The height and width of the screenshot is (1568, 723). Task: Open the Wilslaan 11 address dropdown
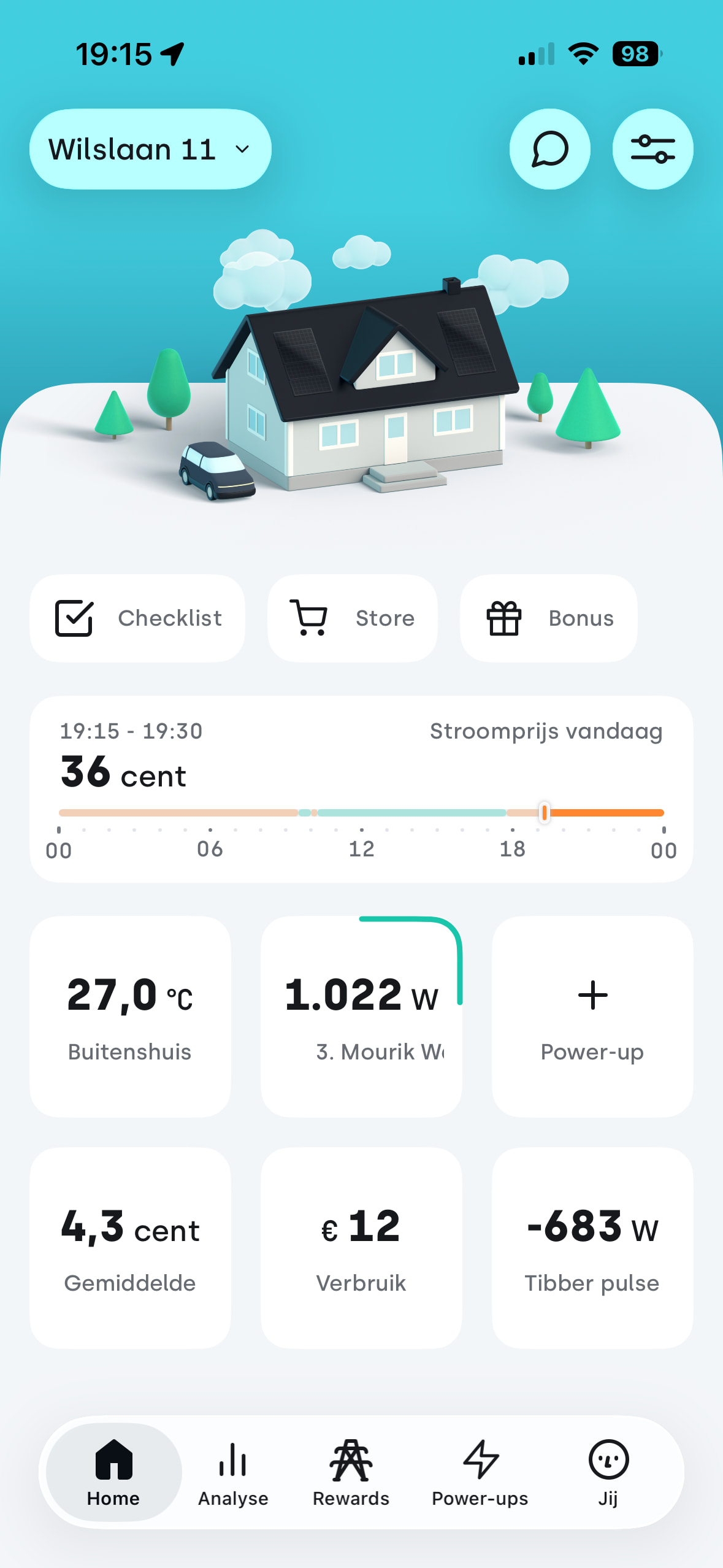tap(150, 149)
